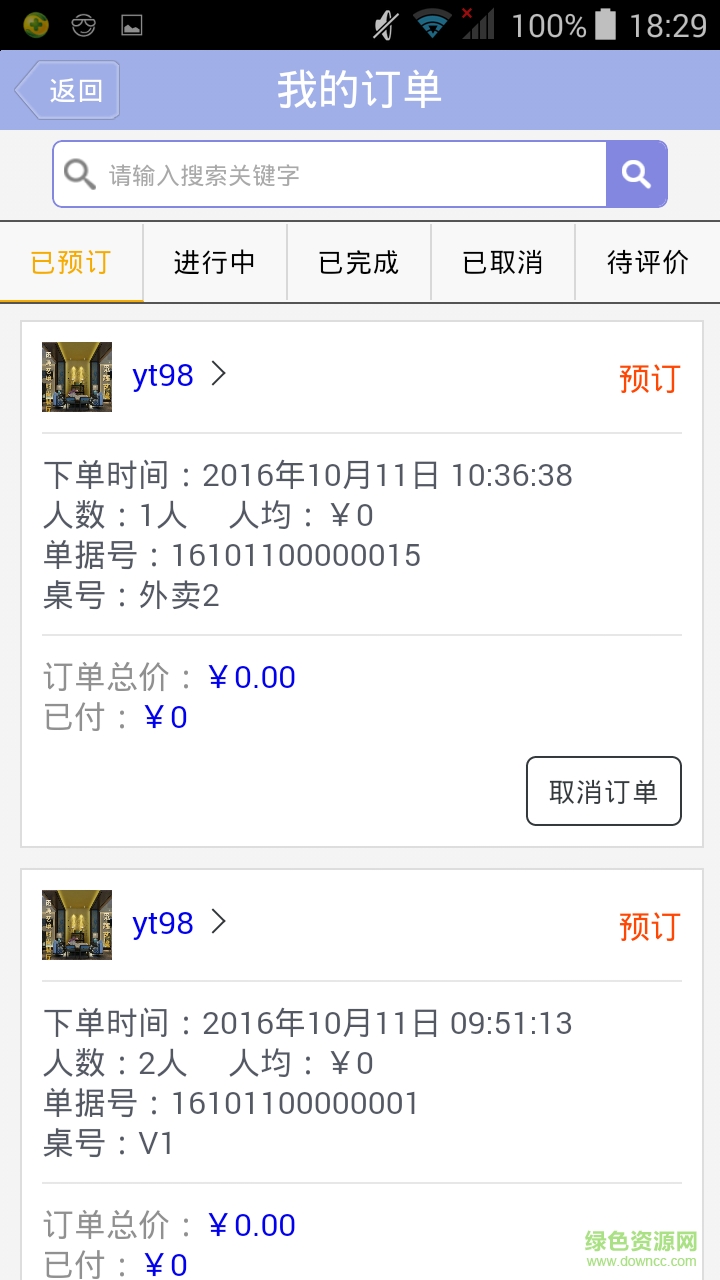Viewport: 720px width, 1280px height.
Task: Click the search icon inside the input field
Action: point(79,173)
